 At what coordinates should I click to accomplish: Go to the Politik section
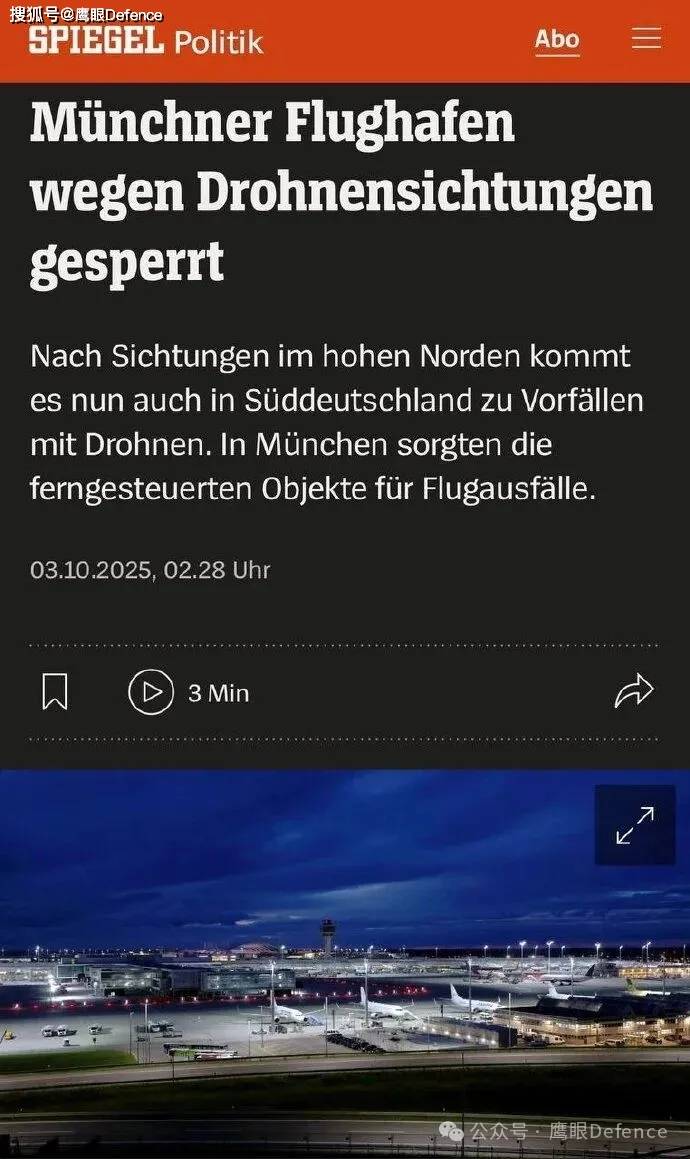click(x=219, y=42)
